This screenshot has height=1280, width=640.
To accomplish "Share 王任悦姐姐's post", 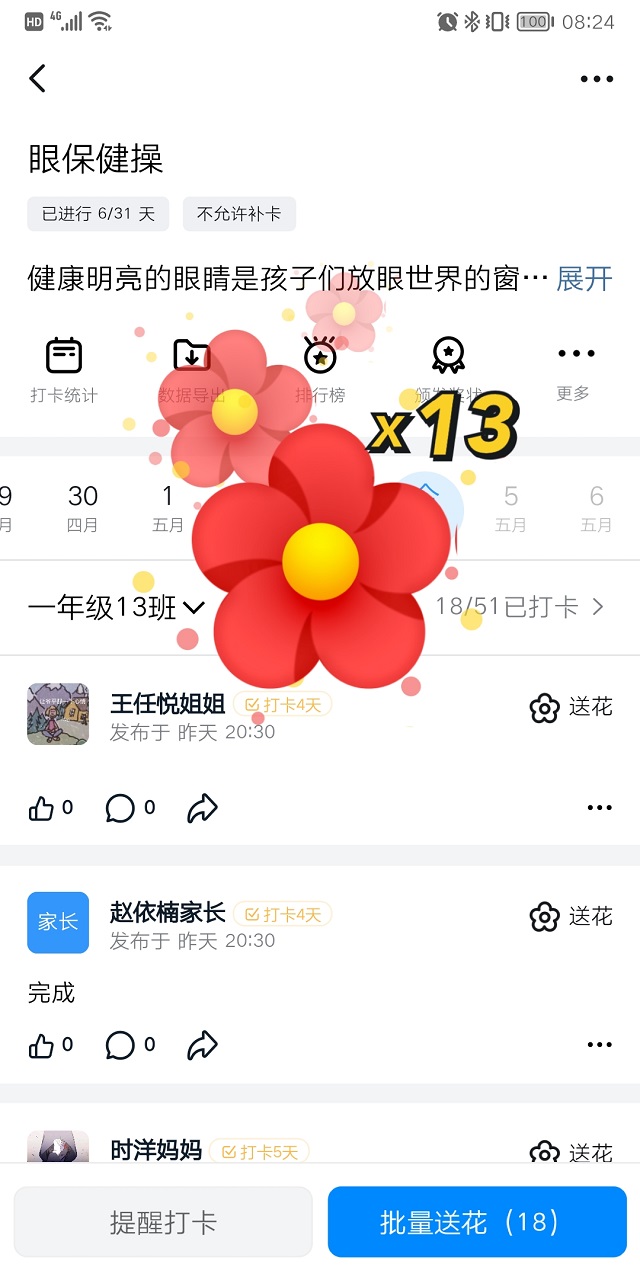I will tap(203, 808).
